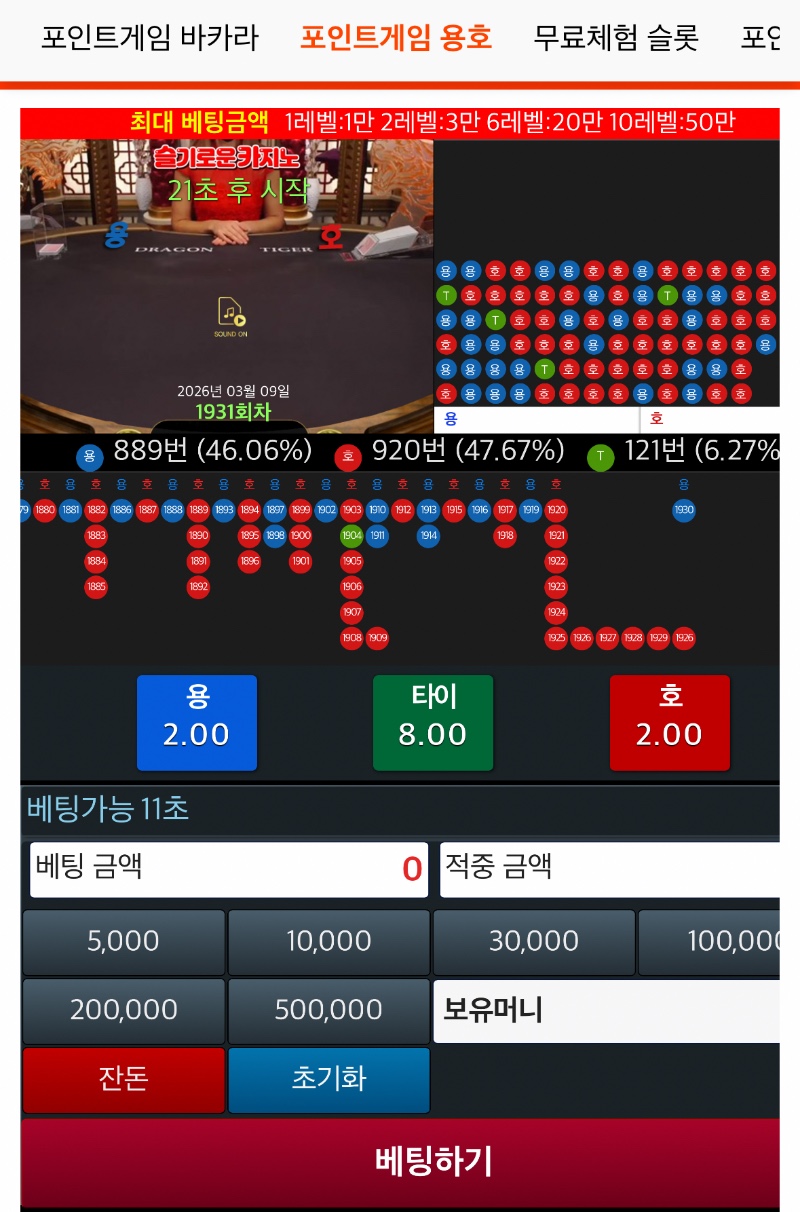Bet on 호 at 2.00 odds
The height and width of the screenshot is (1212, 800).
click(x=669, y=723)
